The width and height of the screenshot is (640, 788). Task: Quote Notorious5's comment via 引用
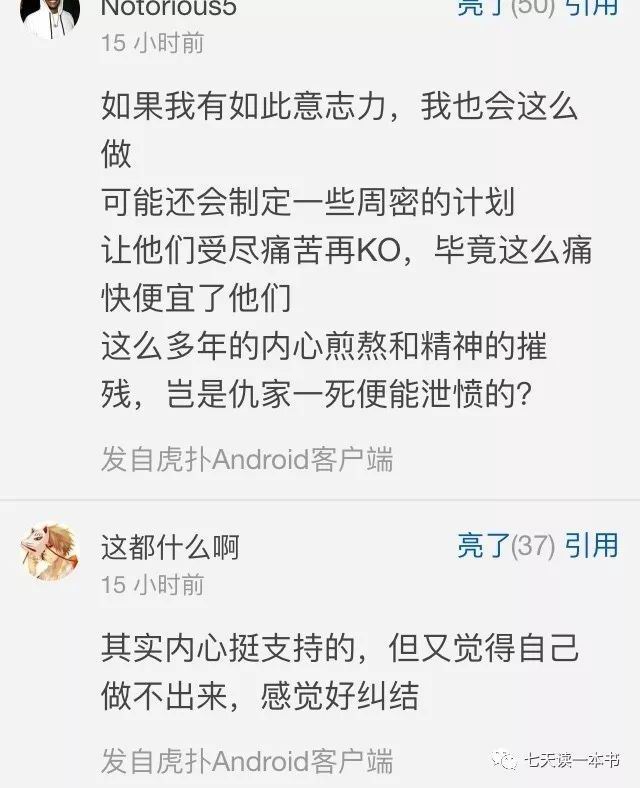592,8
